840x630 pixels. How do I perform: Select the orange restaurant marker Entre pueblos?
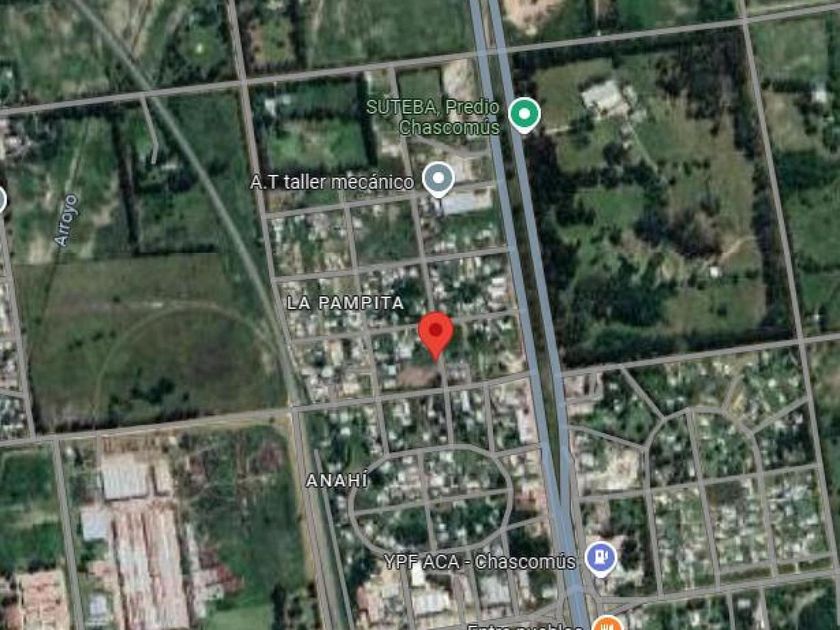tap(609, 625)
